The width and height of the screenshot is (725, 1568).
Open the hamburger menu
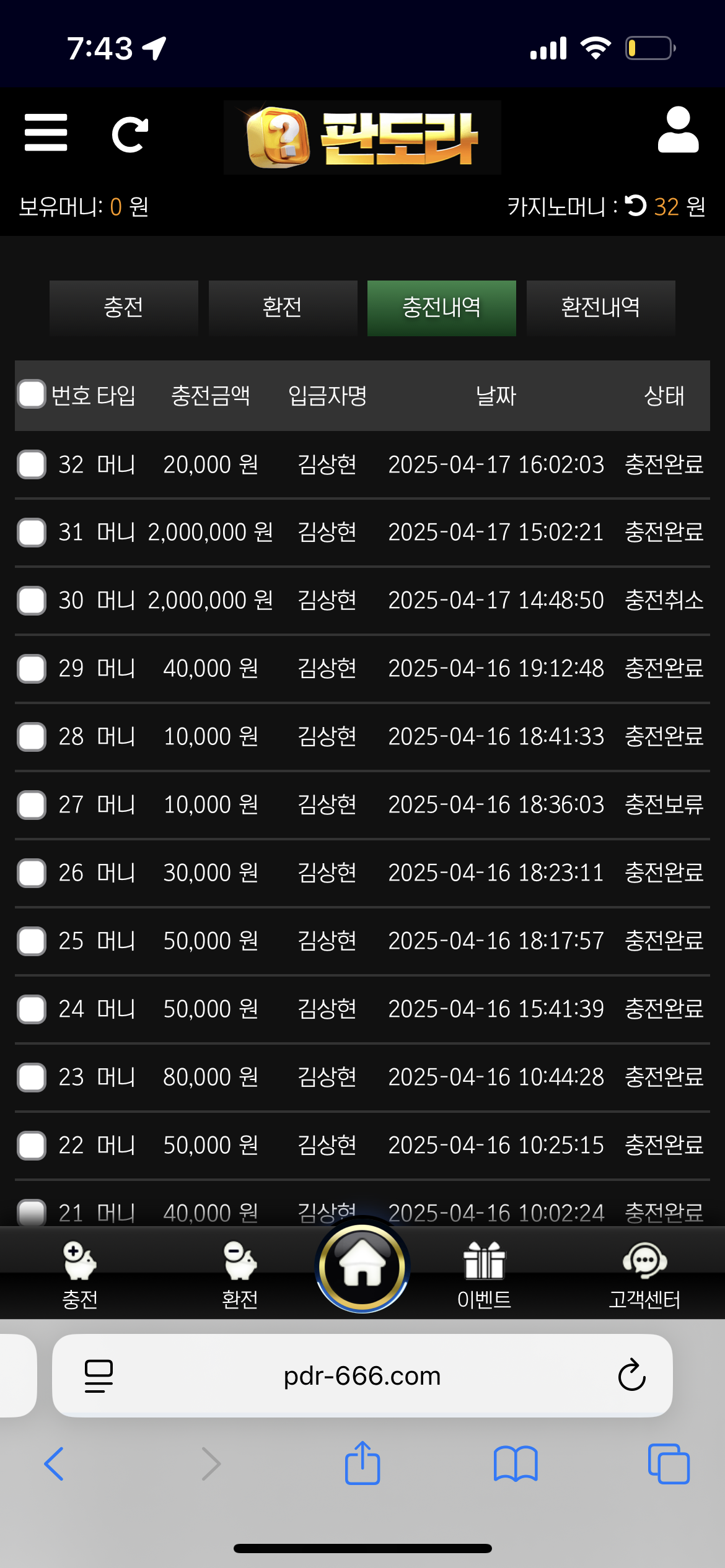pos(46,133)
